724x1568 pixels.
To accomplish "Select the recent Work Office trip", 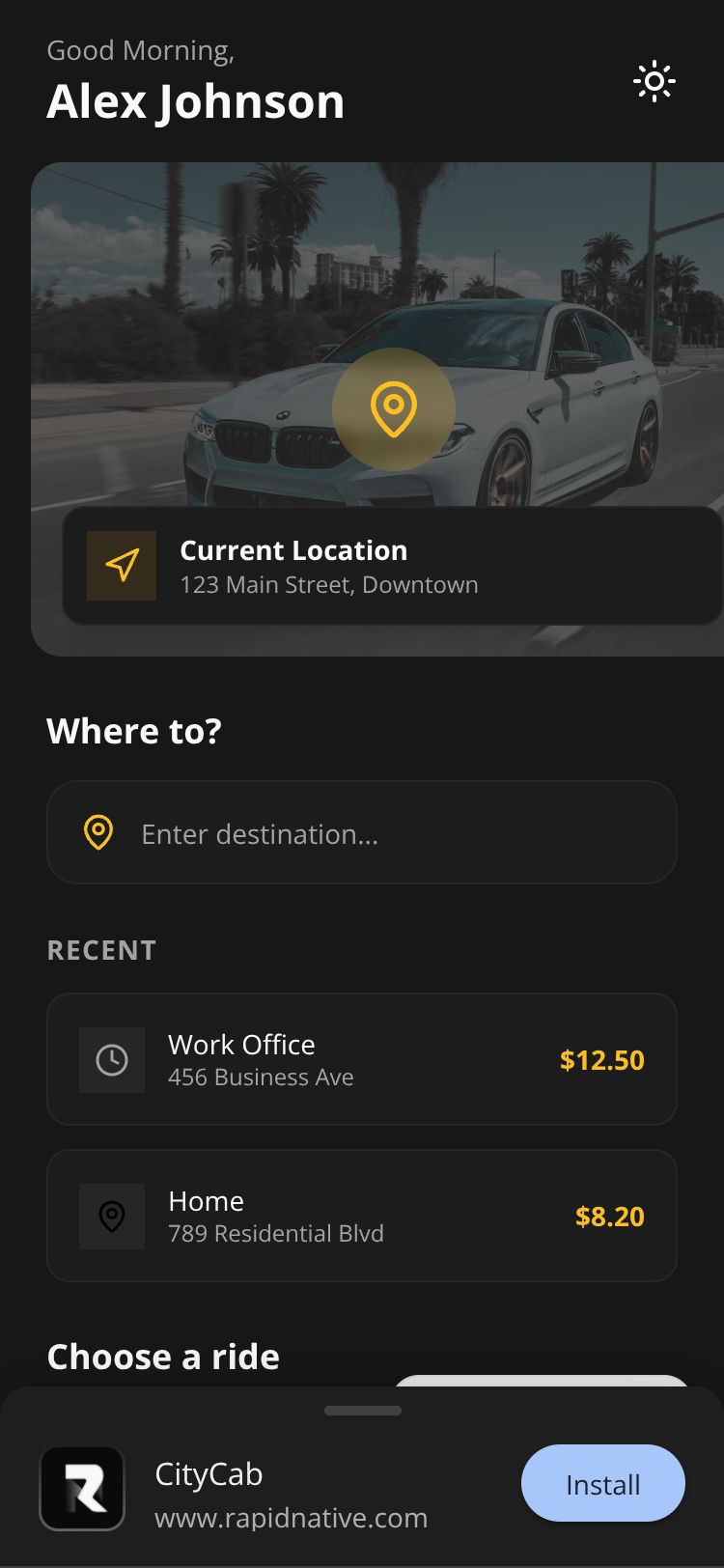I will click(362, 1059).
